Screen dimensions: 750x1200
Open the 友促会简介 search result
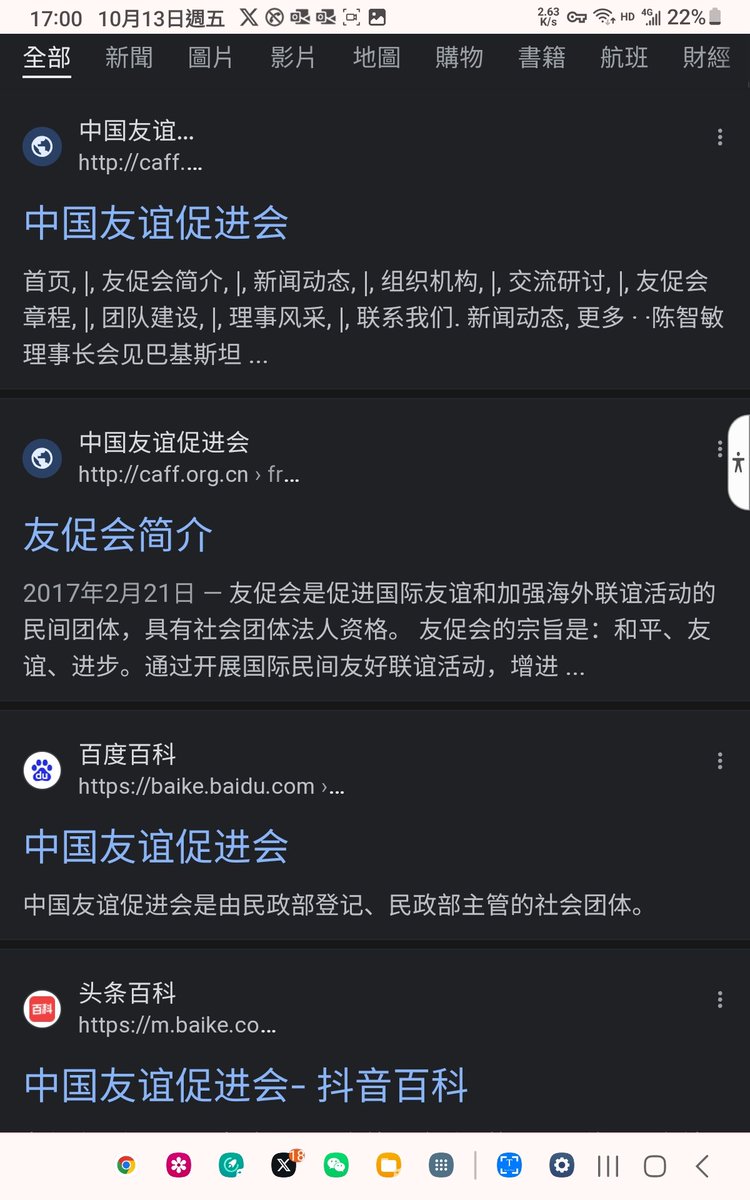[118, 535]
